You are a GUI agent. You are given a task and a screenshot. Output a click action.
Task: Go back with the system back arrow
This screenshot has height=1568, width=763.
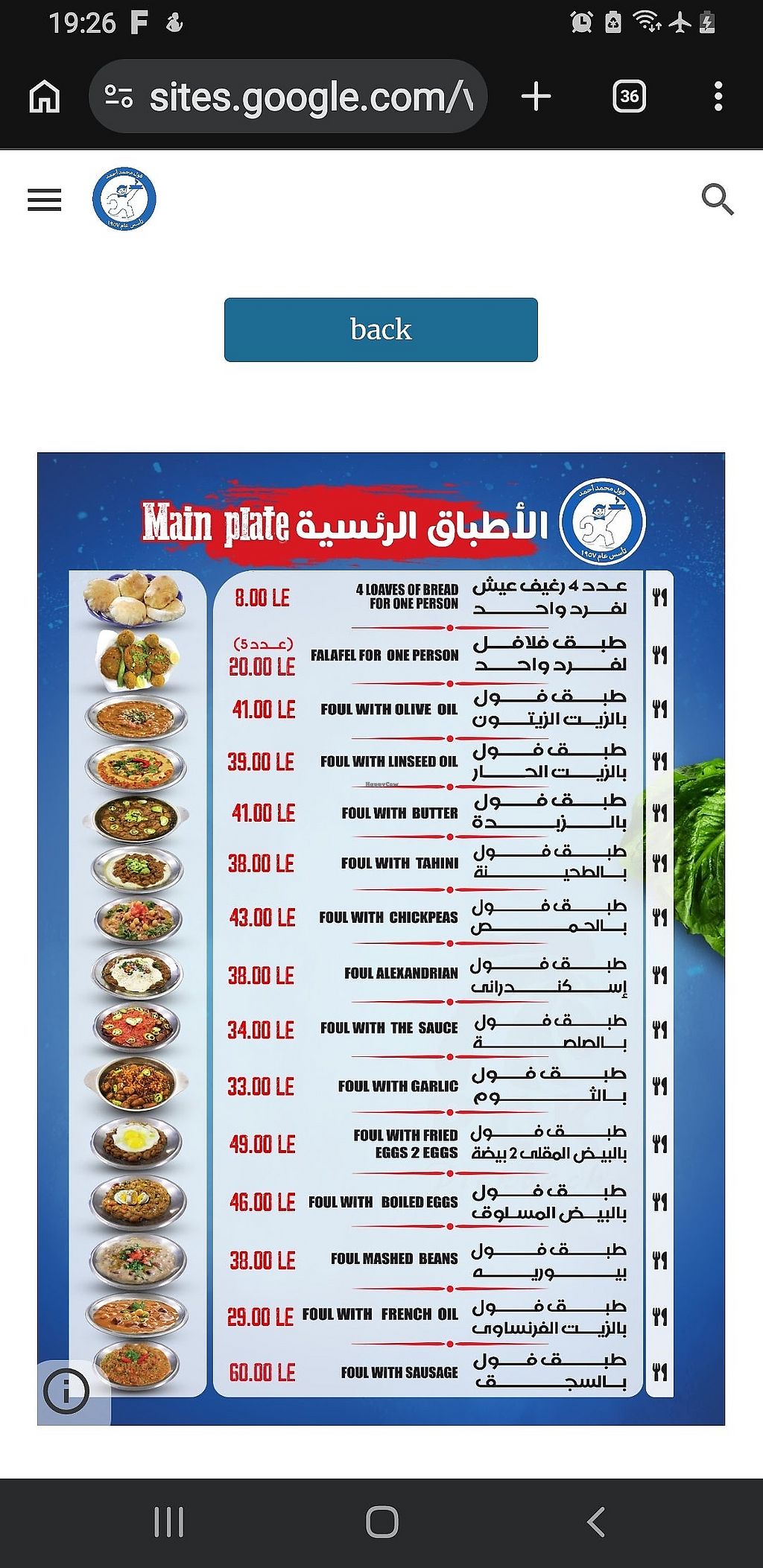(x=596, y=1522)
